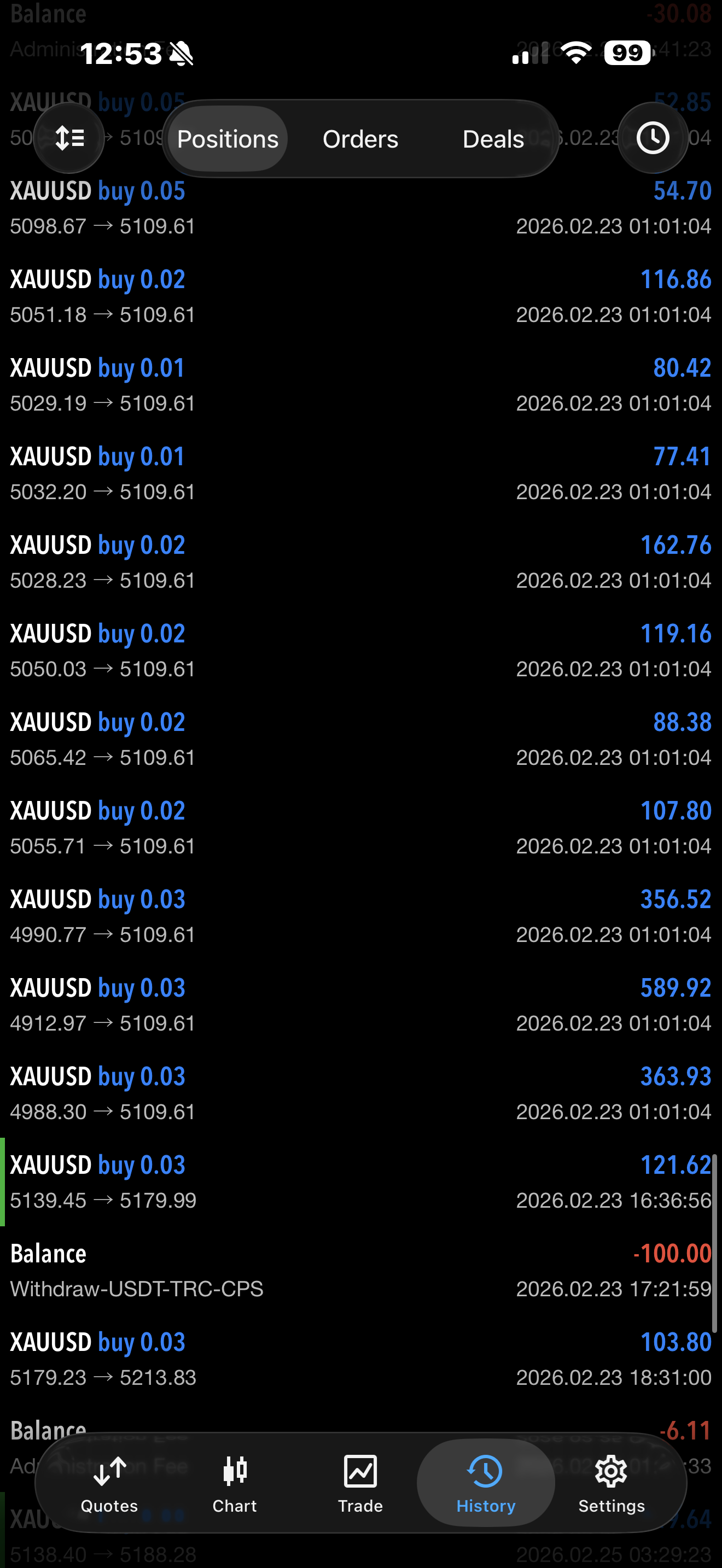Open the Settings tab

tap(611, 1484)
